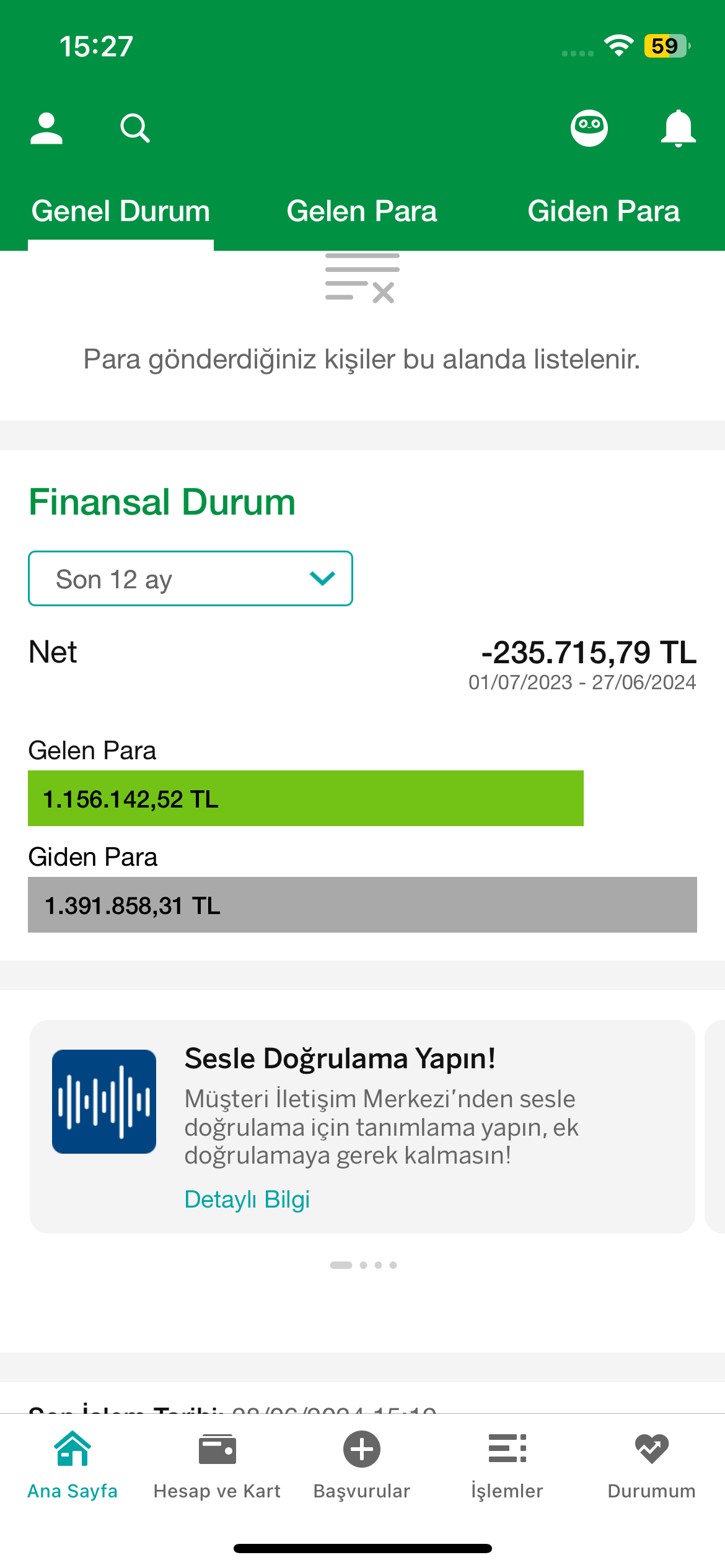Expand the Son 12 ay dropdown

pos(190,578)
